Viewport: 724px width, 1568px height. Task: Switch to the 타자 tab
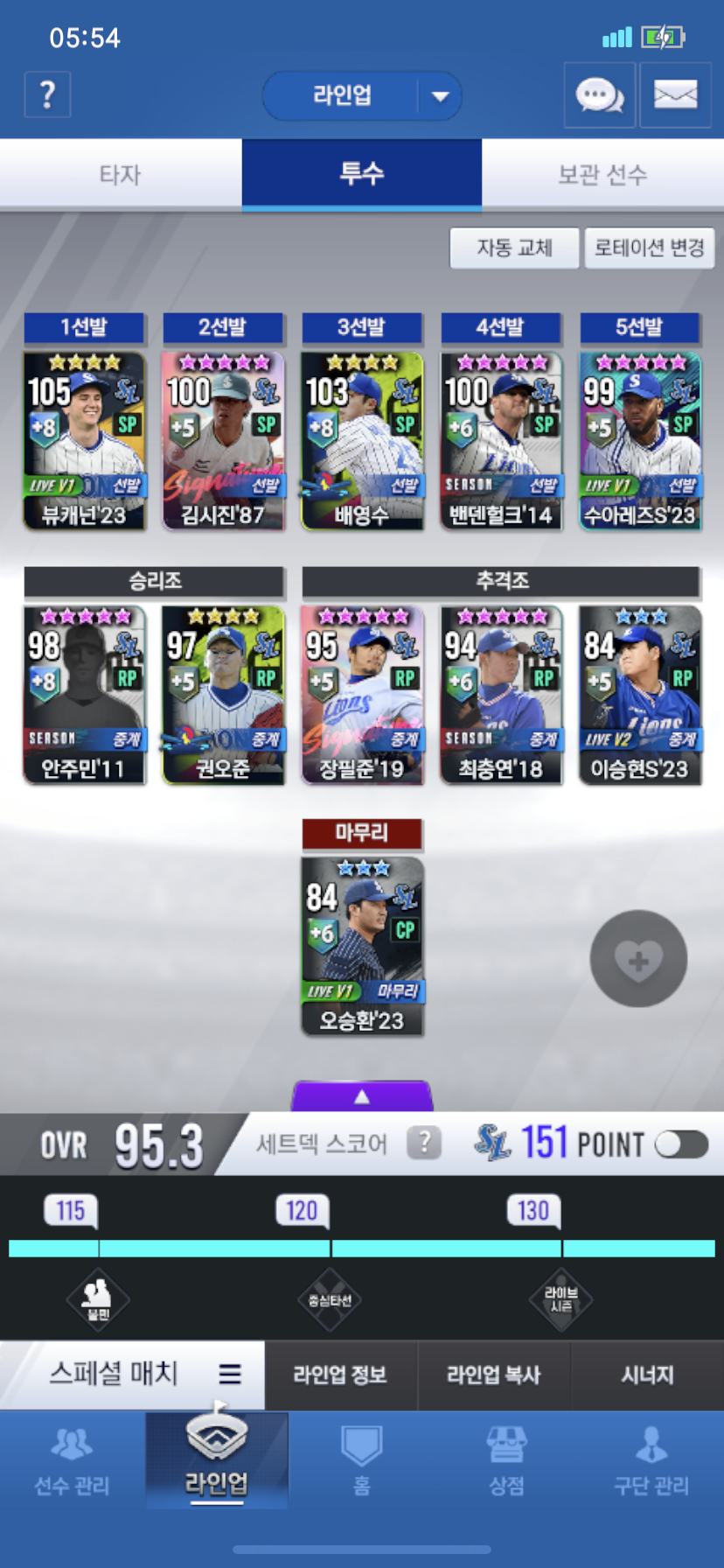121,174
